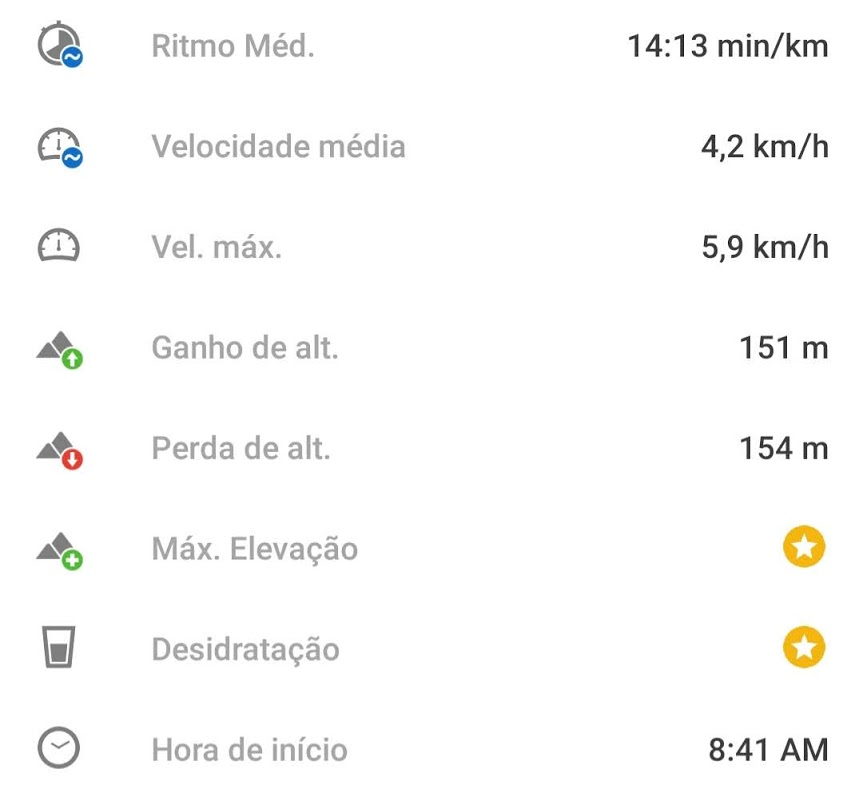Tap the premium star beside Máx. Elevação
This screenshot has width=863, height=797.
pyautogui.click(x=804, y=546)
